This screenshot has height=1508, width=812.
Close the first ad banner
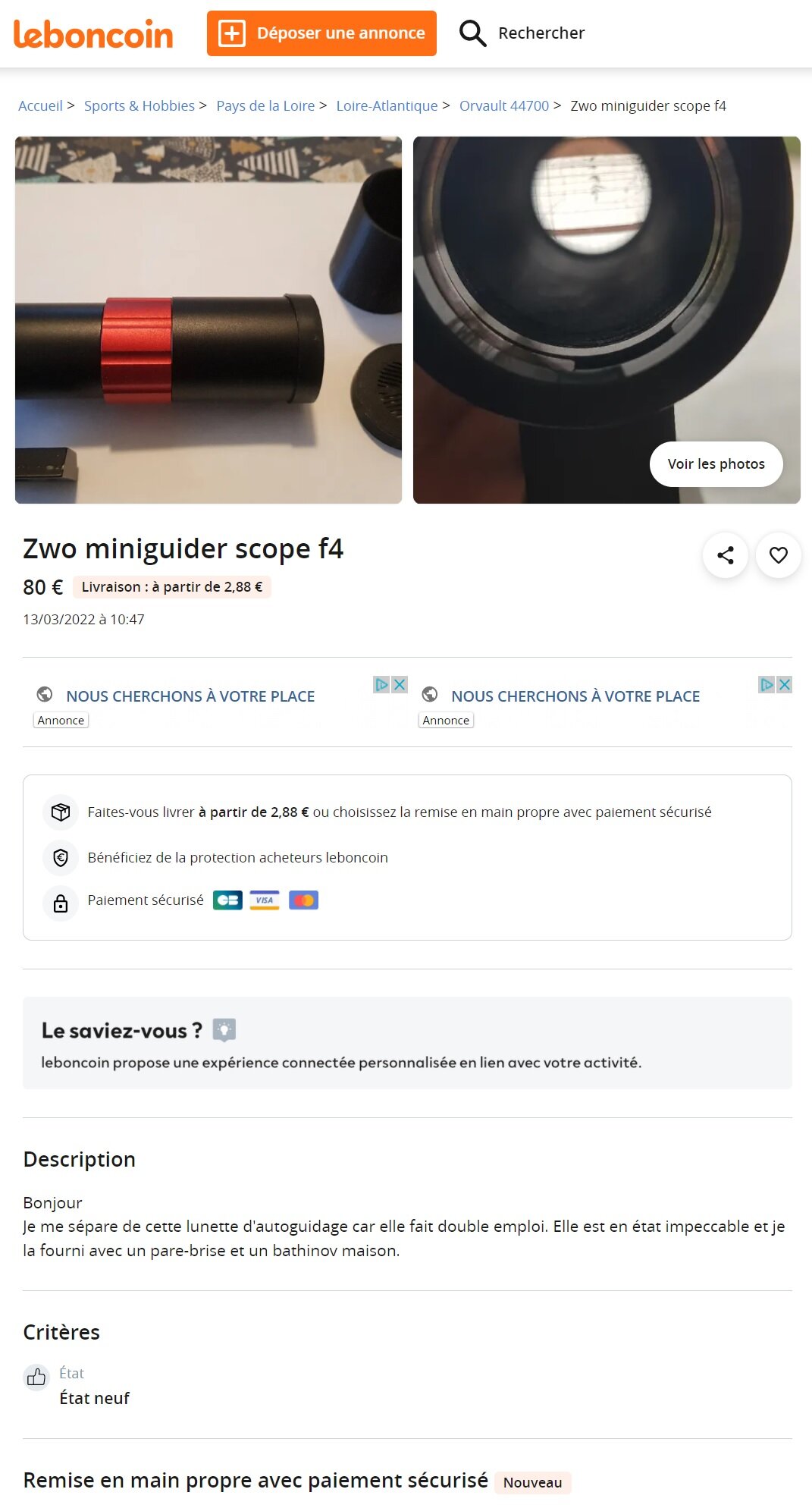point(400,684)
